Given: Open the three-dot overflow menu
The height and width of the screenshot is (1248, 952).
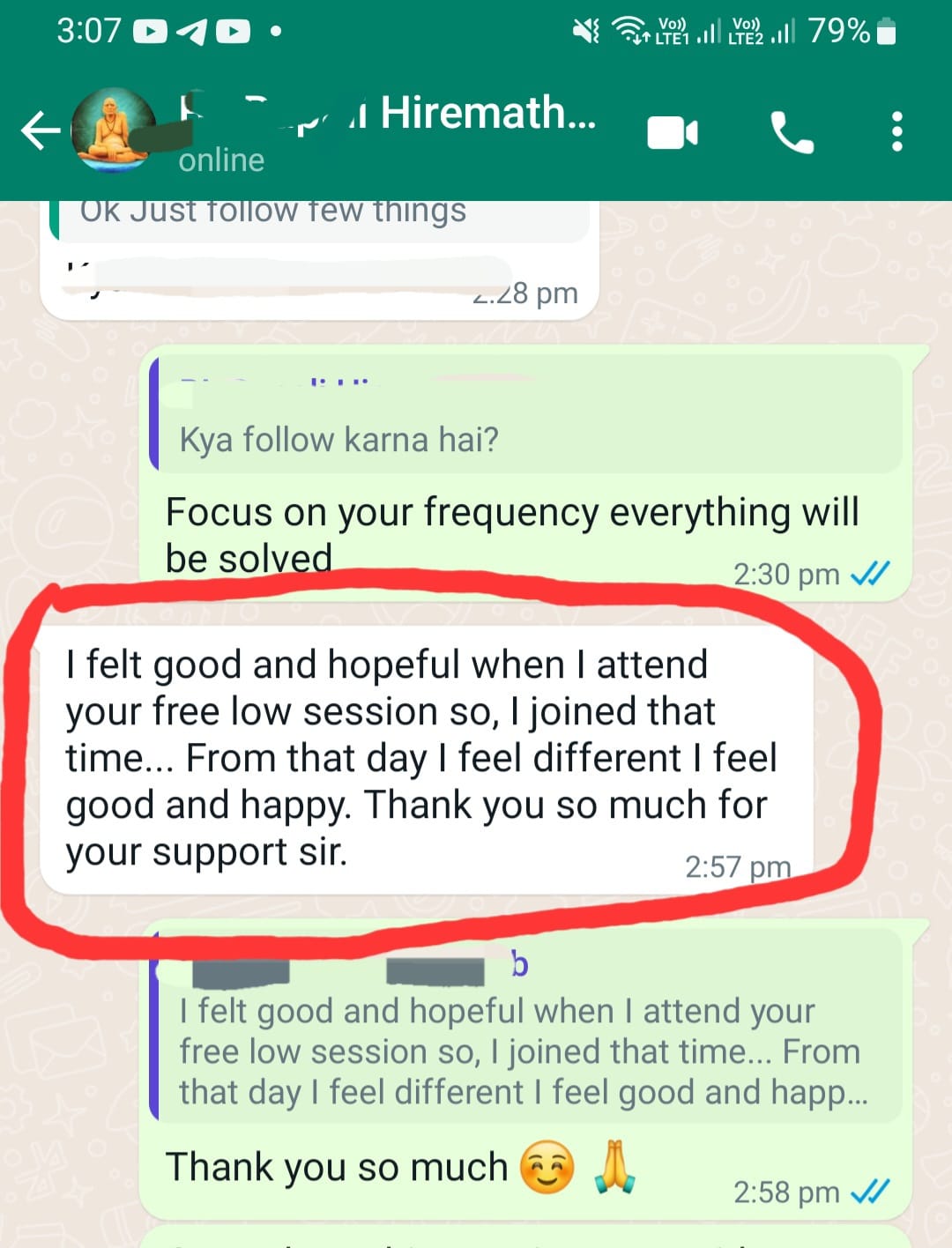Looking at the screenshot, I should [x=896, y=132].
